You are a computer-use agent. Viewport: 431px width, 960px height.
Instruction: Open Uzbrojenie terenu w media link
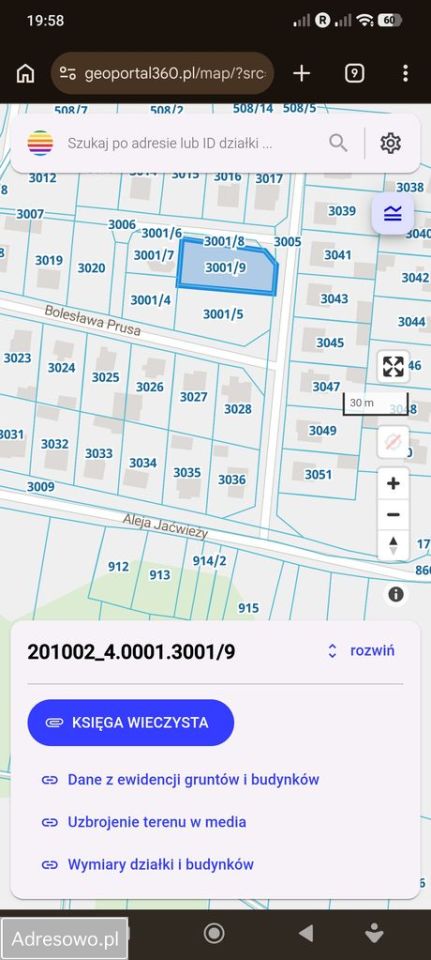[x=143, y=822]
